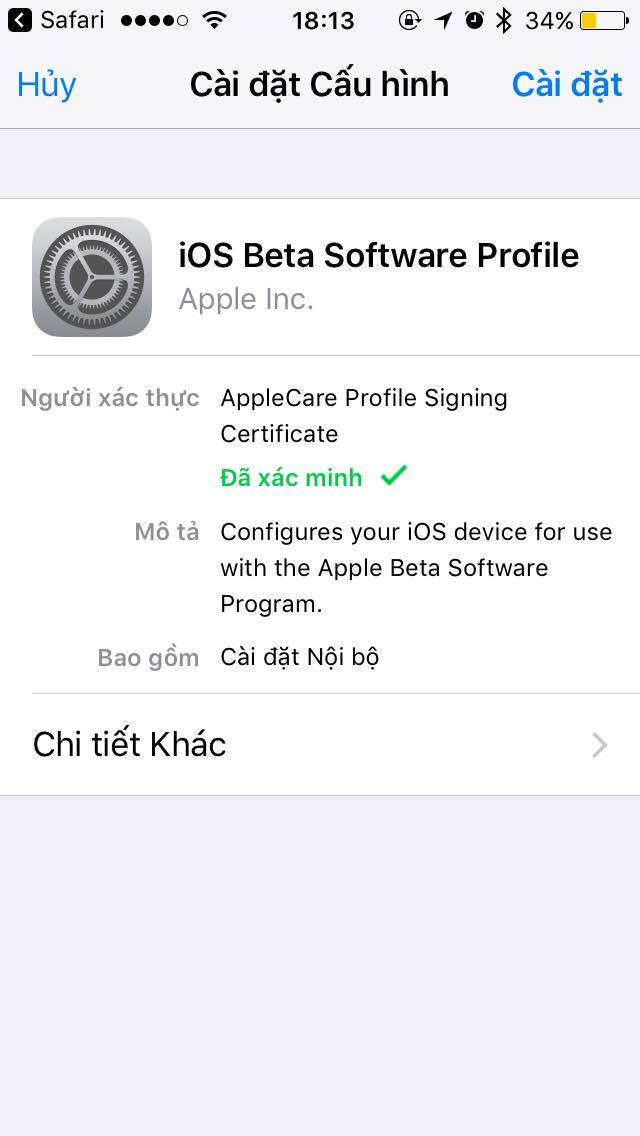Open the Chi tiết Khác row
The height and width of the screenshot is (1136, 640).
pyautogui.click(x=320, y=744)
